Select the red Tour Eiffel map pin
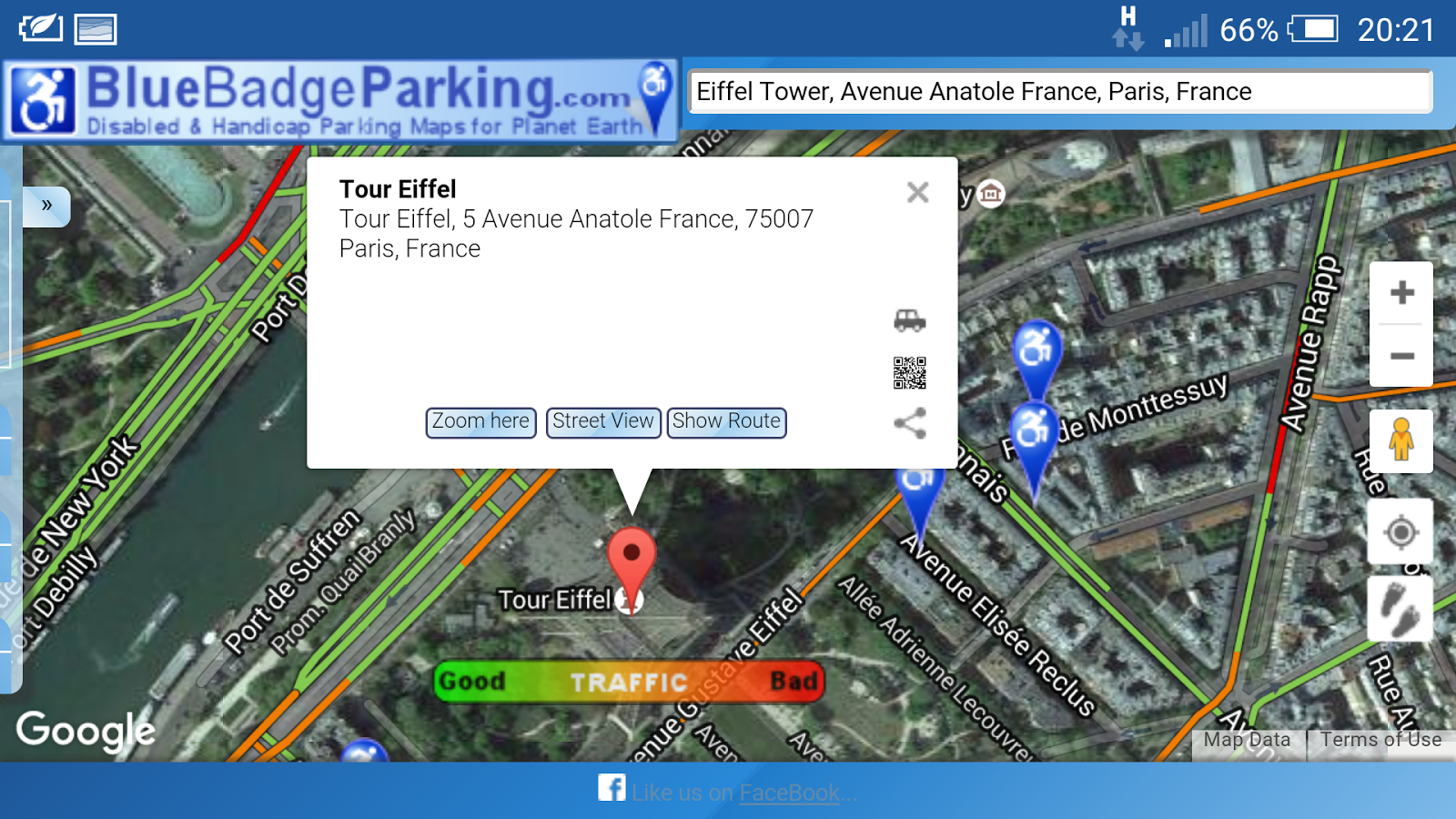This screenshot has width=1456, height=819. [631, 556]
